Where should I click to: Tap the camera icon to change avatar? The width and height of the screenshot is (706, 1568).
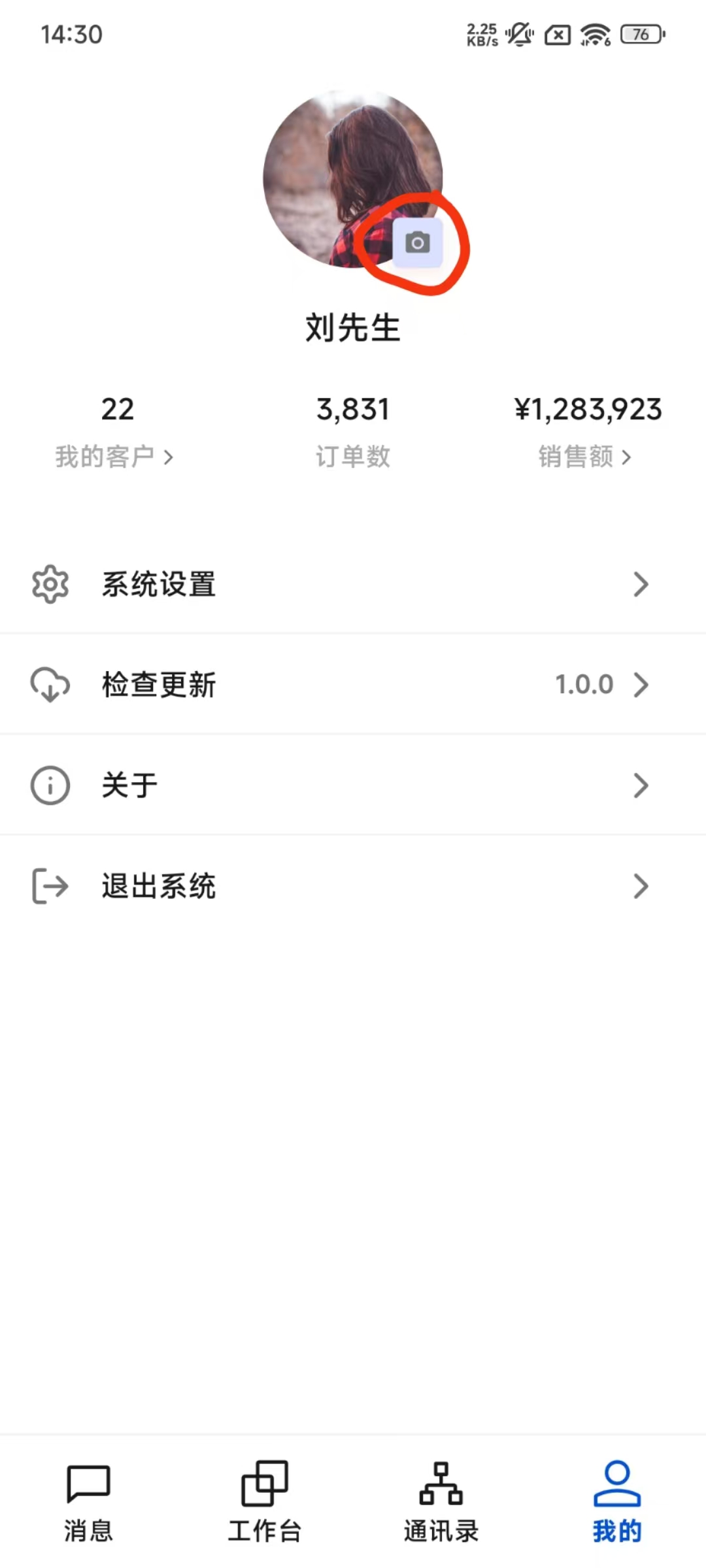coord(418,243)
